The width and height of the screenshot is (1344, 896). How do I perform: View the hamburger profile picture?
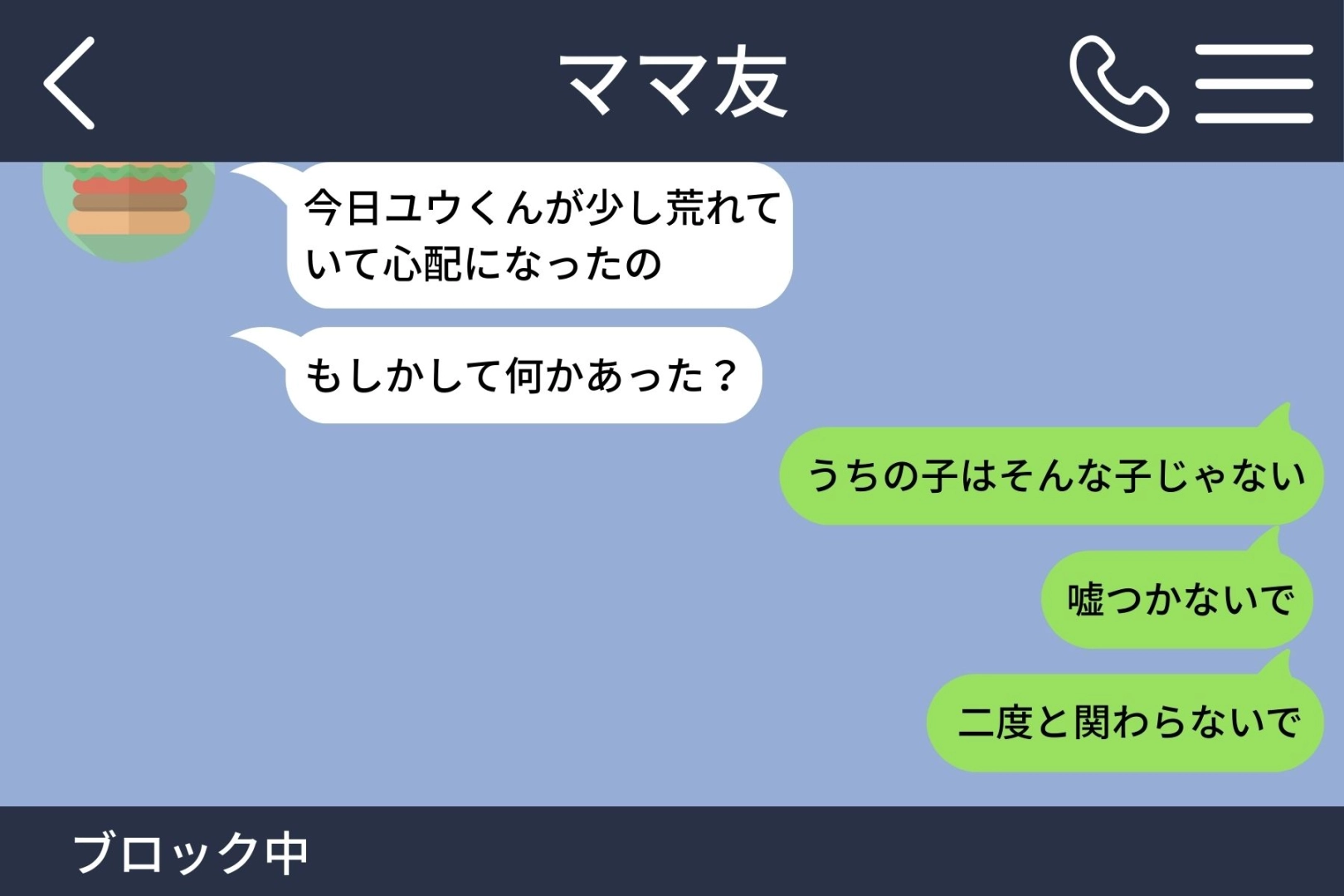click(129, 207)
